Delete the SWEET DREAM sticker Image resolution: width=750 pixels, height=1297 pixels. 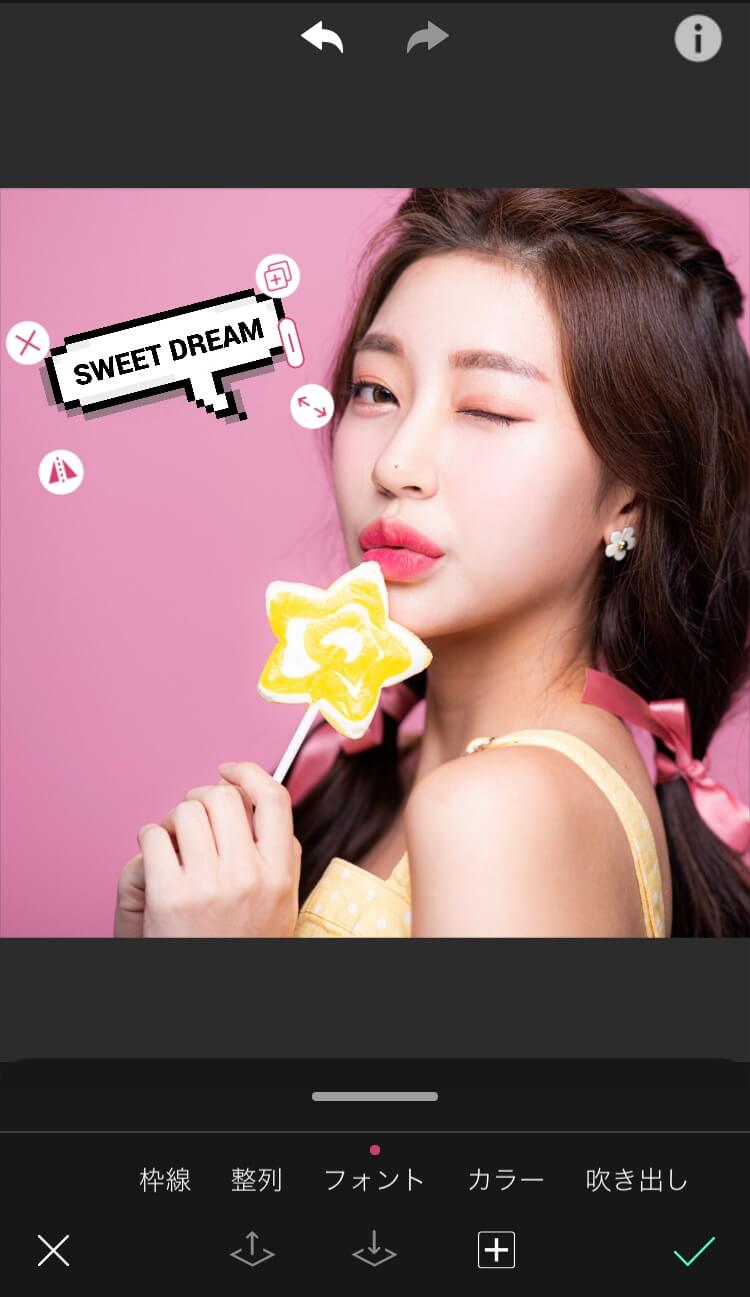pyautogui.click(x=28, y=343)
